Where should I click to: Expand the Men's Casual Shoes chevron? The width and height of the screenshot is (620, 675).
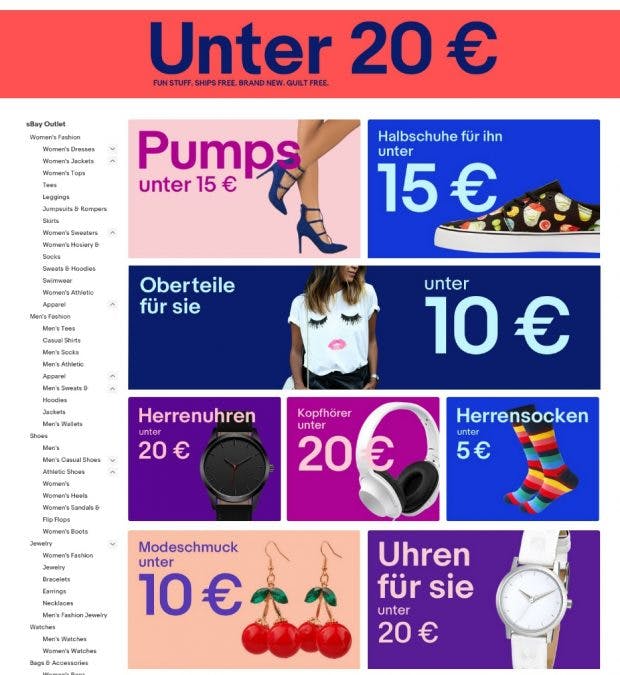(x=112, y=460)
